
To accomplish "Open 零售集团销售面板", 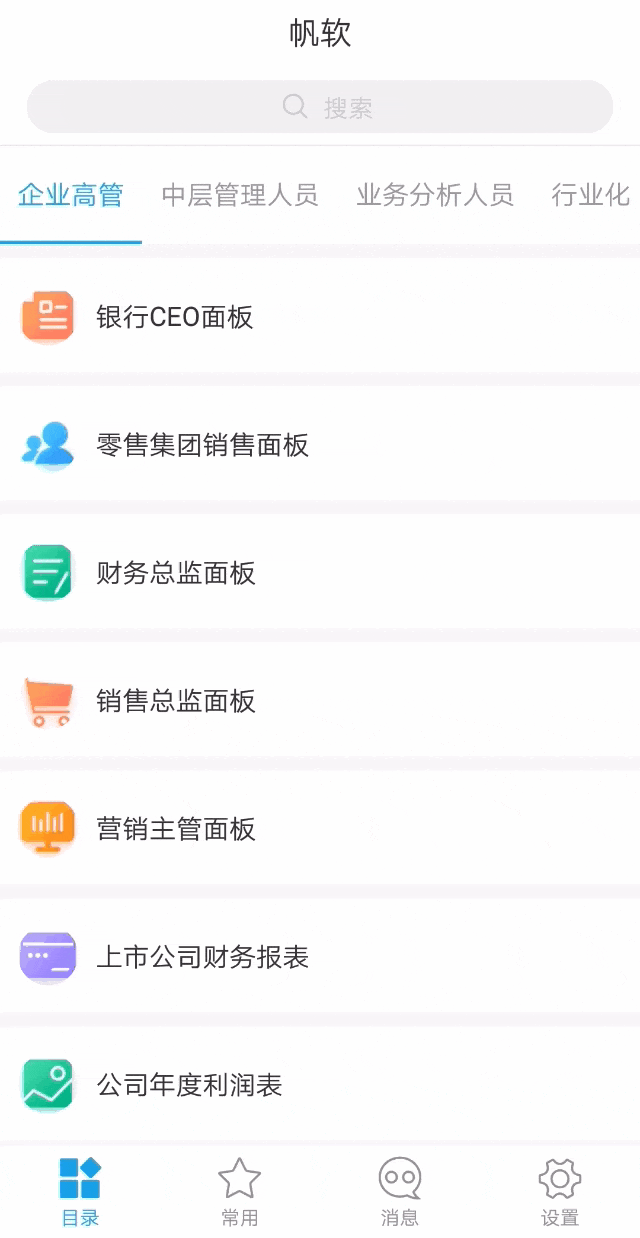I will tap(320, 445).
